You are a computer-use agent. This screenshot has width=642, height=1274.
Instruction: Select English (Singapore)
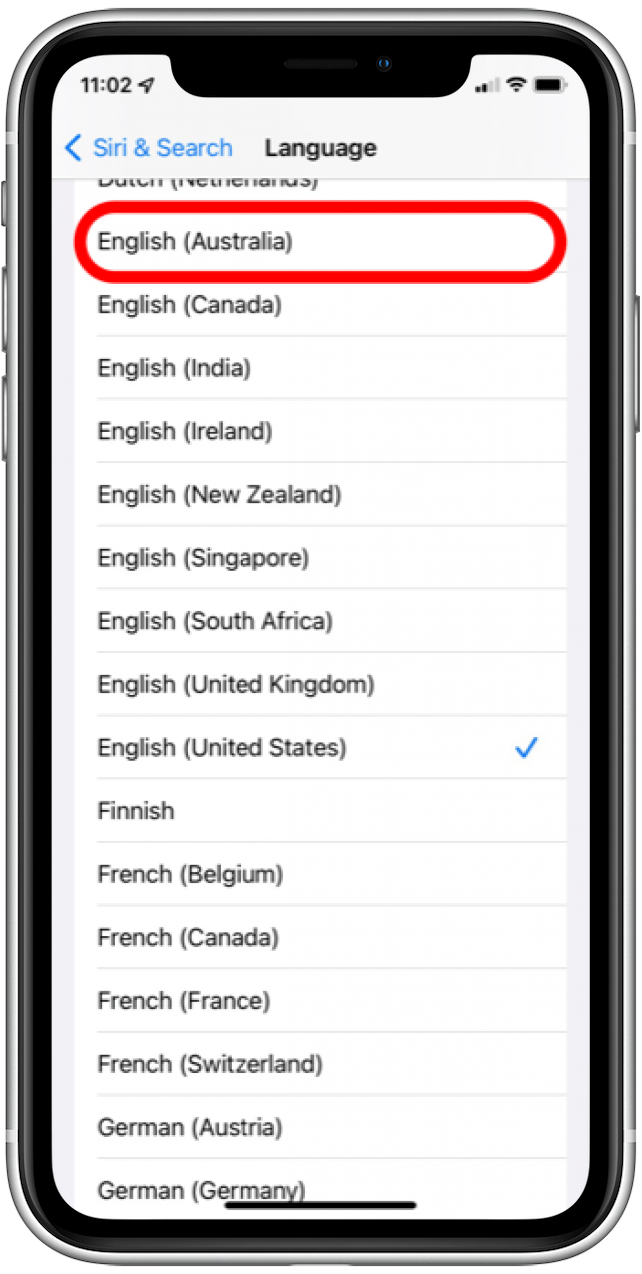coord(320,558)
